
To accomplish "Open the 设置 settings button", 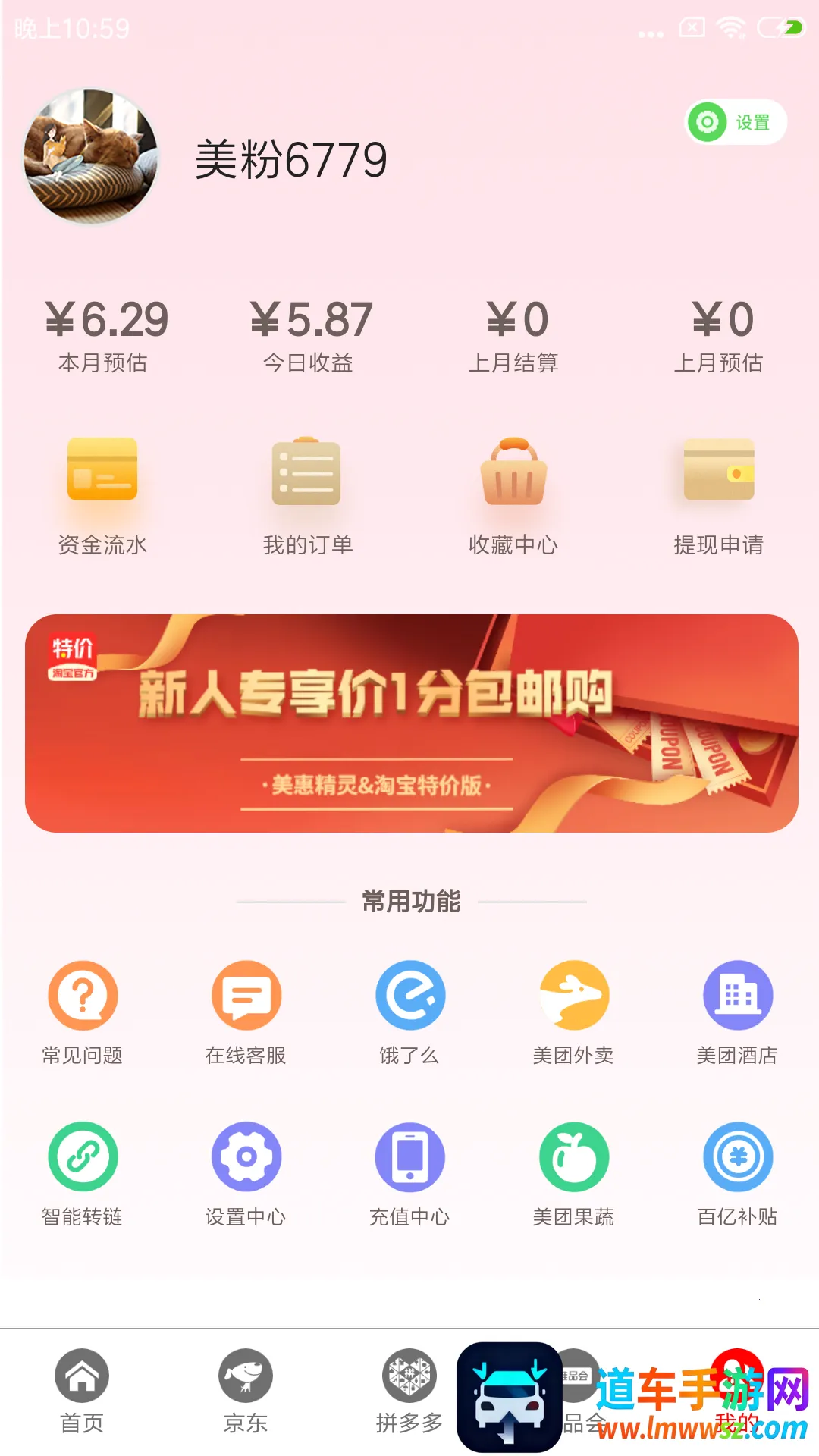I will pos(735,122).
